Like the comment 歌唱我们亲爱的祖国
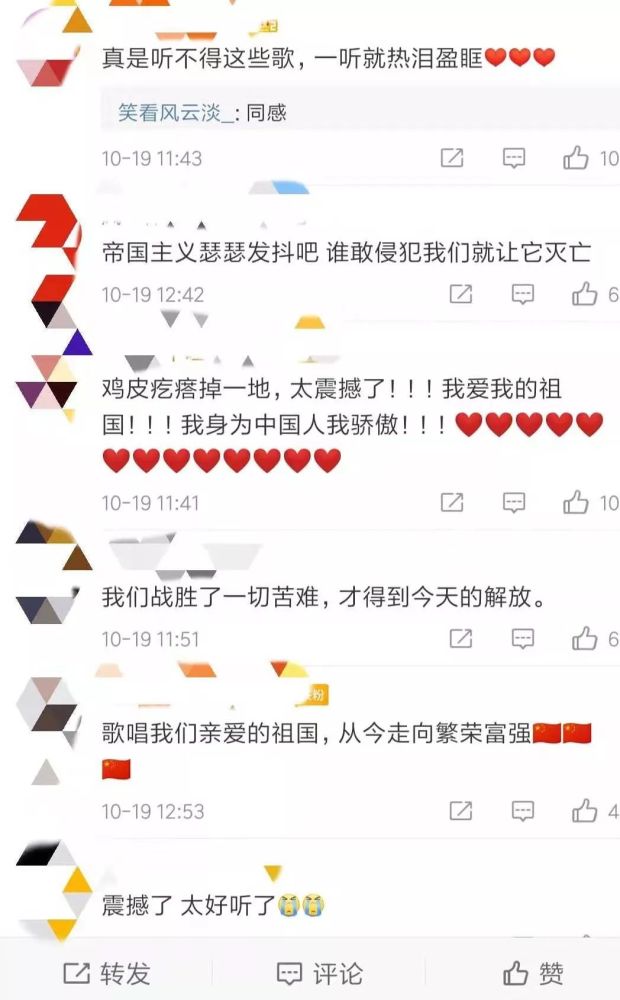Screen dimensions: 620x1000 click(585, 811)
